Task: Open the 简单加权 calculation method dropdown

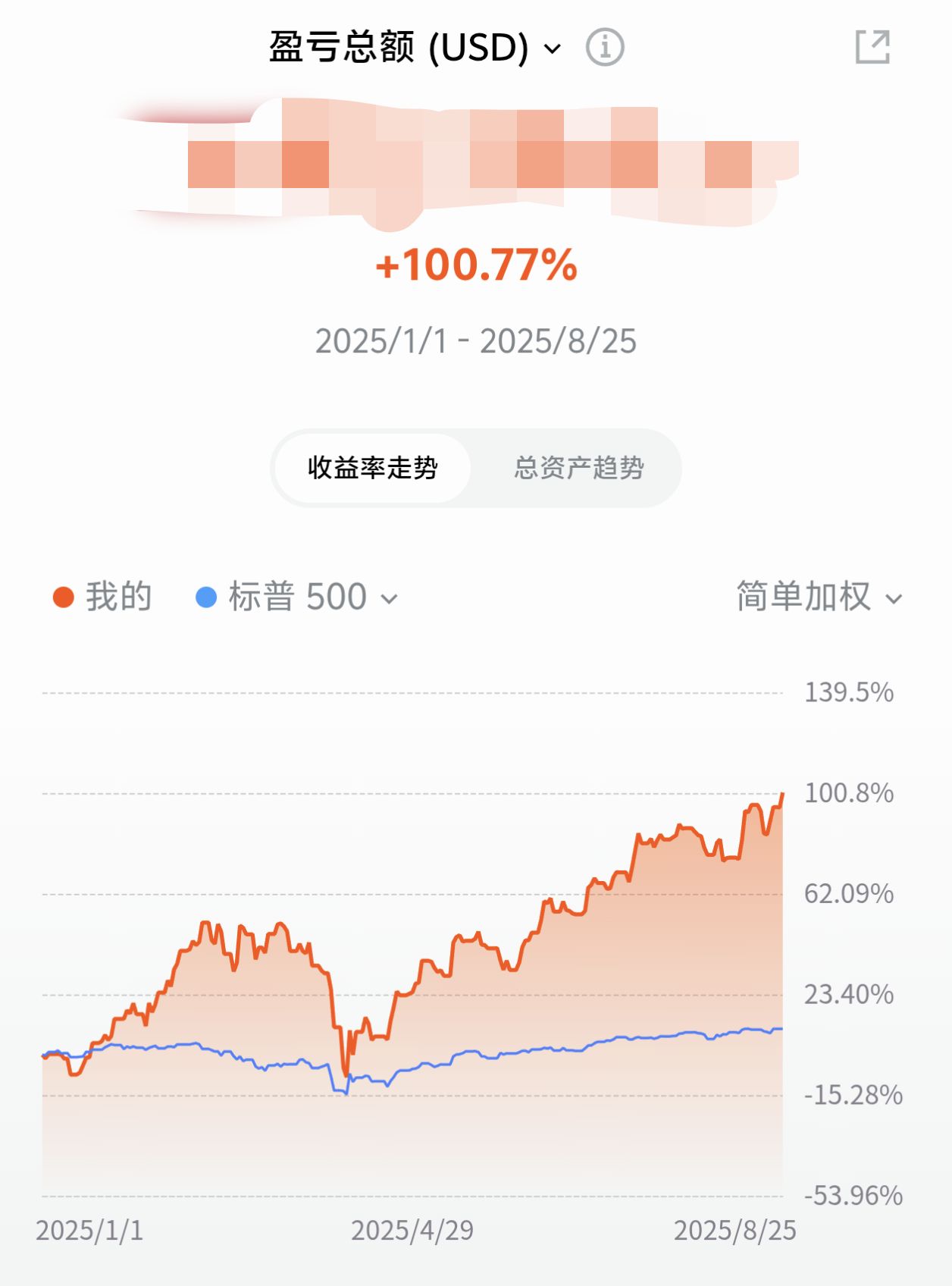Action: coord(819,598)
